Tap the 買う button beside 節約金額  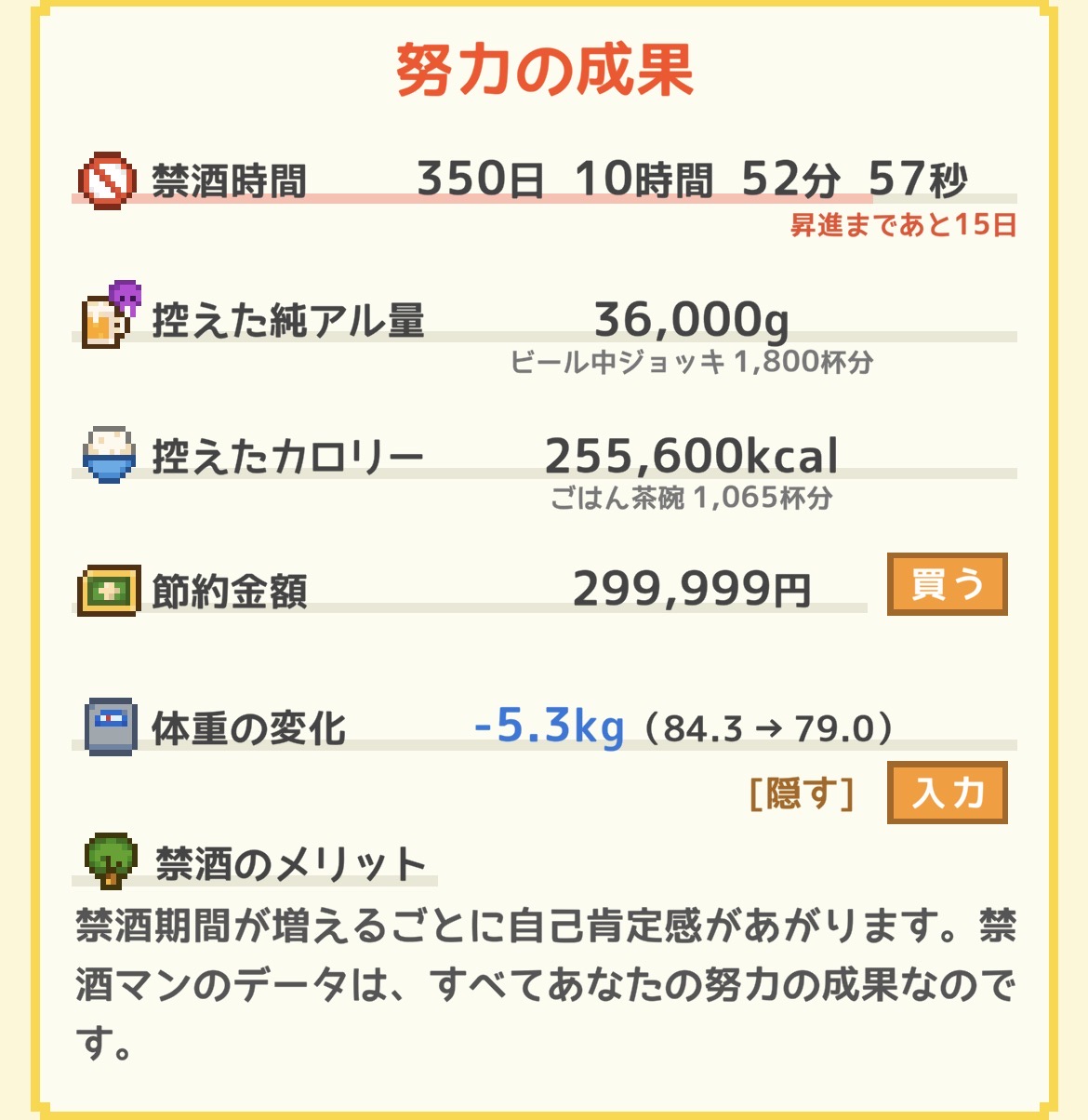pyautogui.click(x=947, y=584)
